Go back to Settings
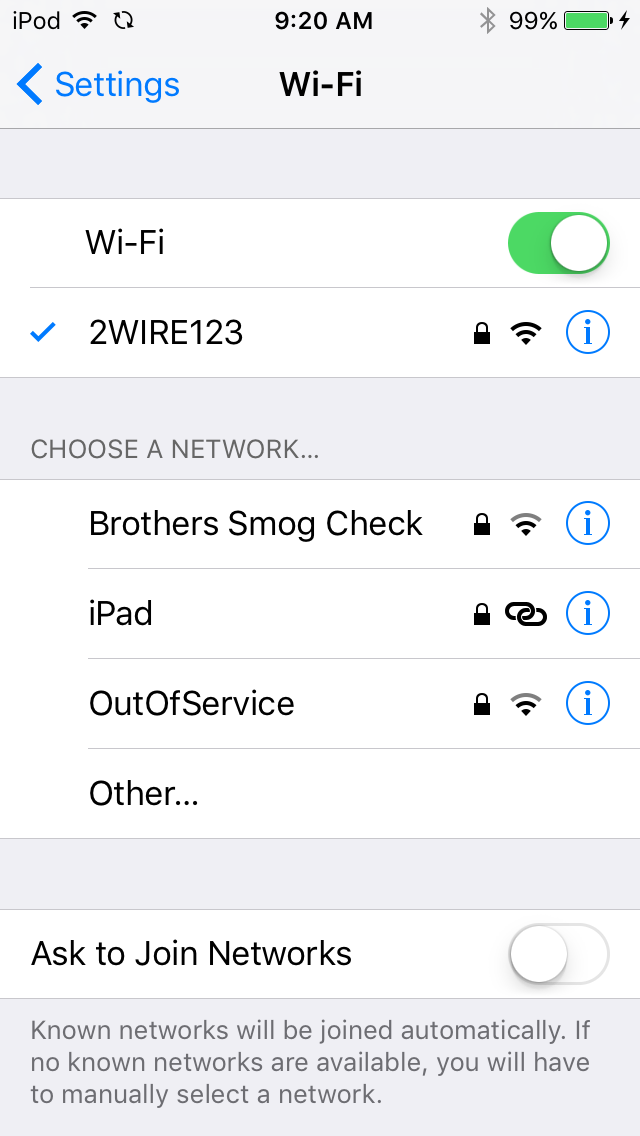The width and height of the screenshot is (640, 1136). click(x=98, y=85)
